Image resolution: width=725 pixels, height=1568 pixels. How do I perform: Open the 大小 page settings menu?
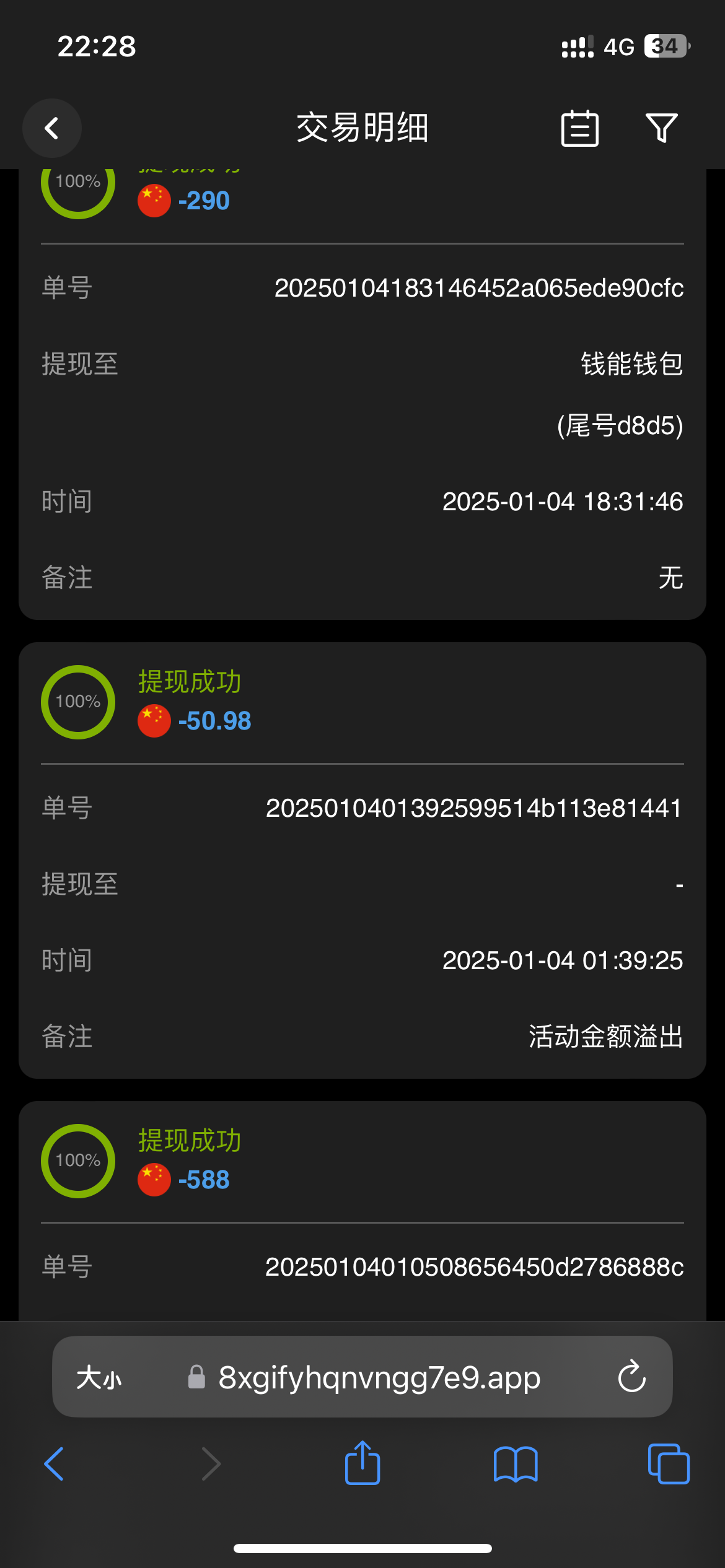[98, 1378]
